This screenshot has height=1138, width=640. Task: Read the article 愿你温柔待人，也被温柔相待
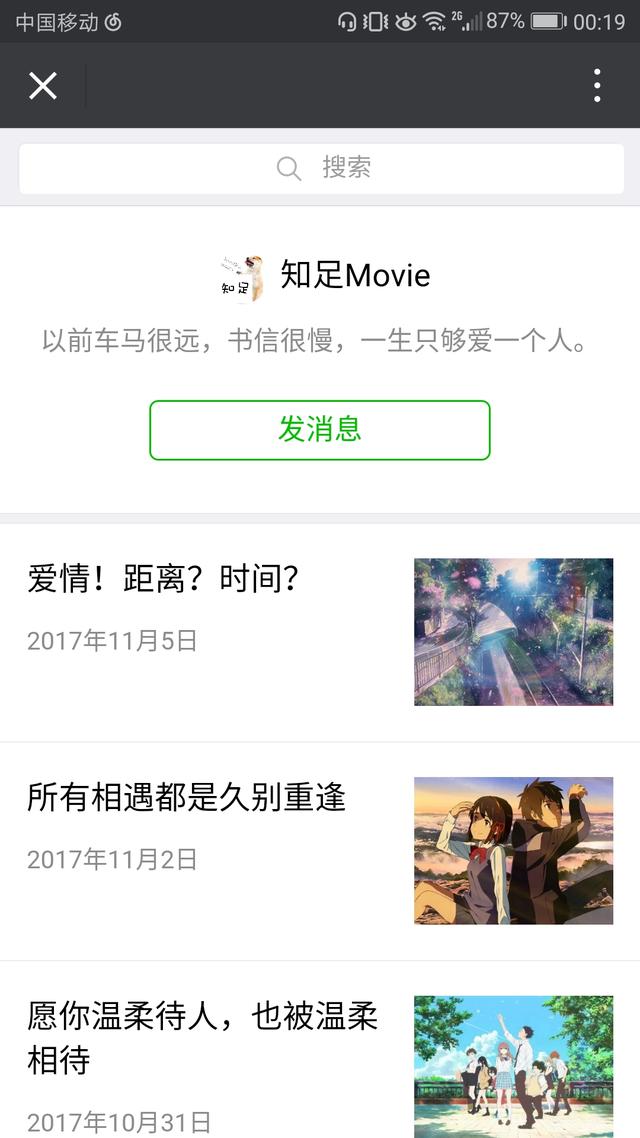(202, 1037)
